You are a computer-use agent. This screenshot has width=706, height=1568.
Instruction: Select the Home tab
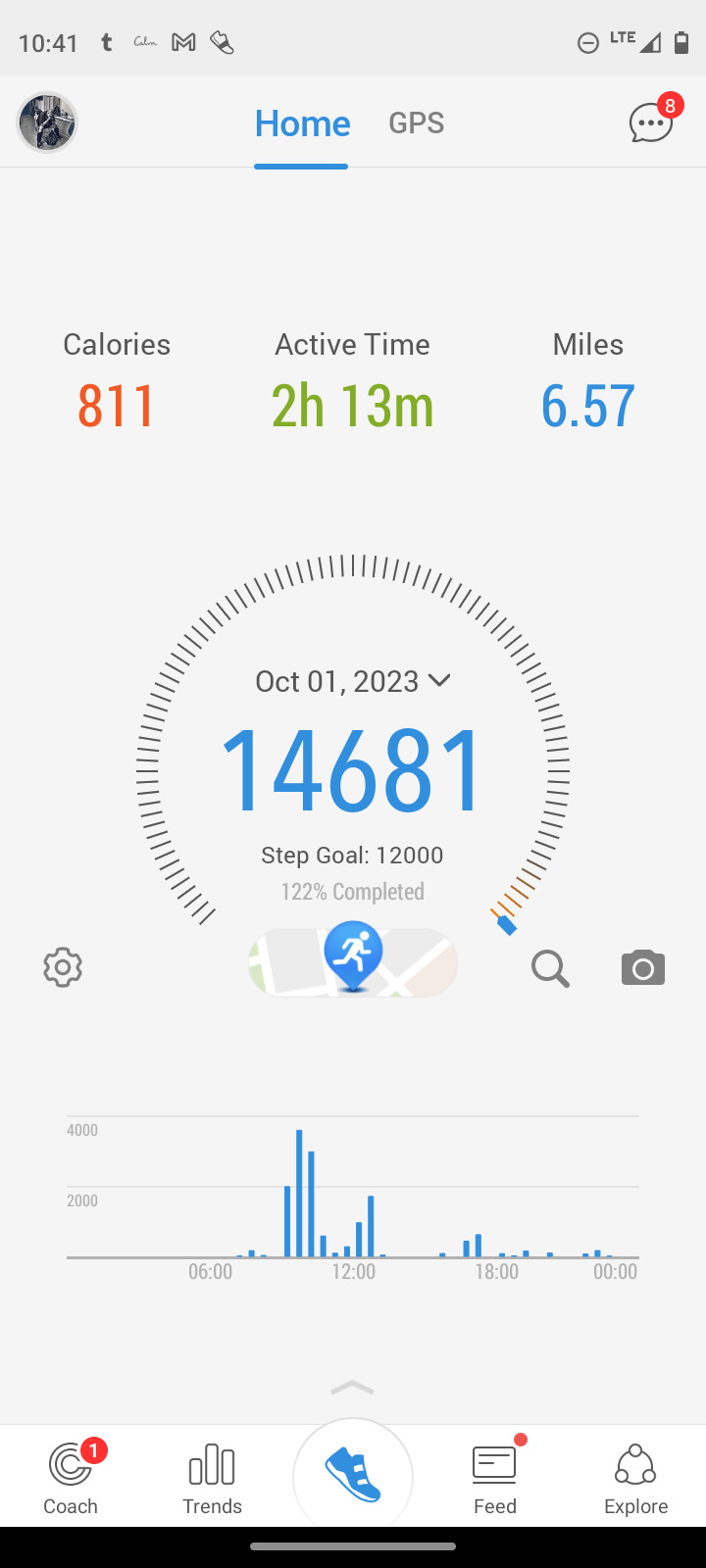(x=302, y=123)
